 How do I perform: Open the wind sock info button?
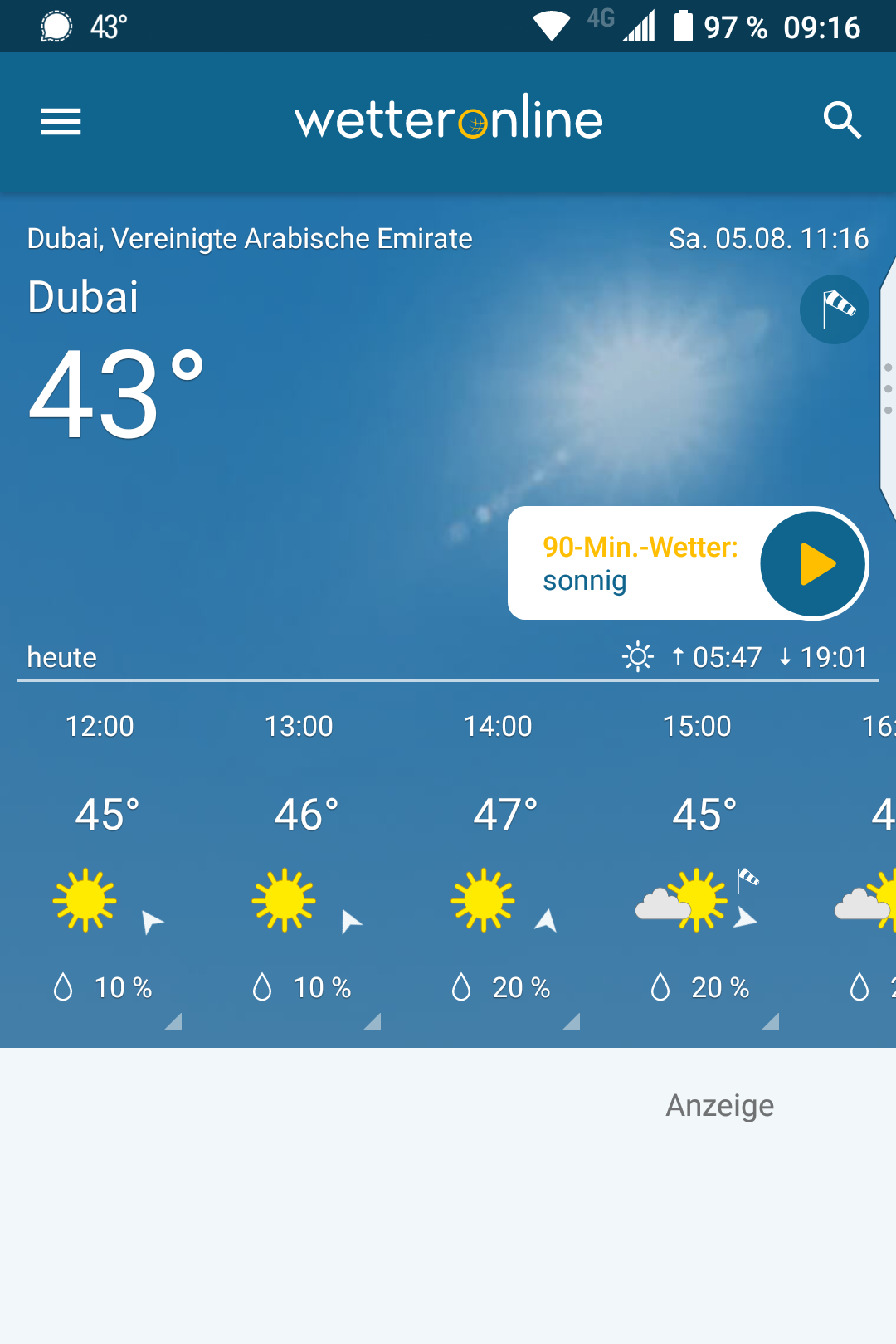click(834, 309)
